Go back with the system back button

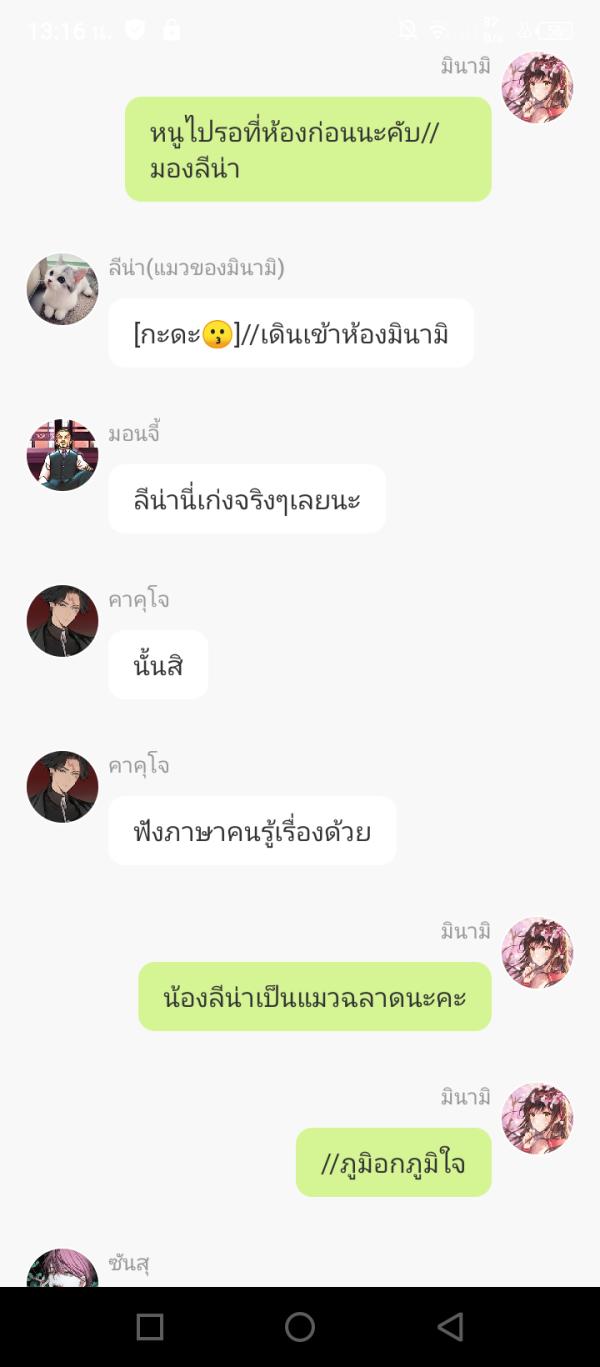point(450,1326)
